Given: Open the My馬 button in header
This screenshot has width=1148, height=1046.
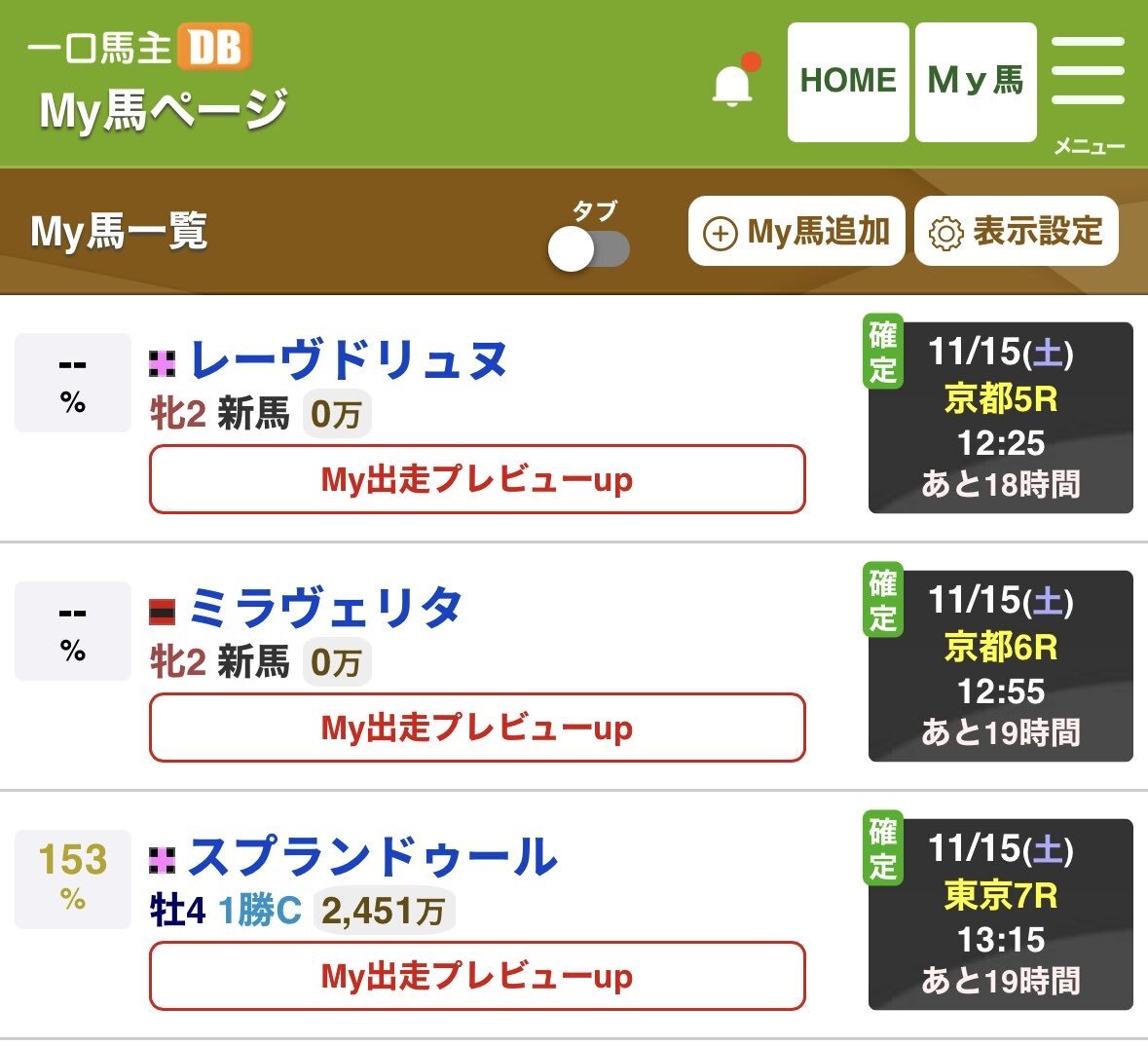Looking at the screenshot, I should [976, 82].
